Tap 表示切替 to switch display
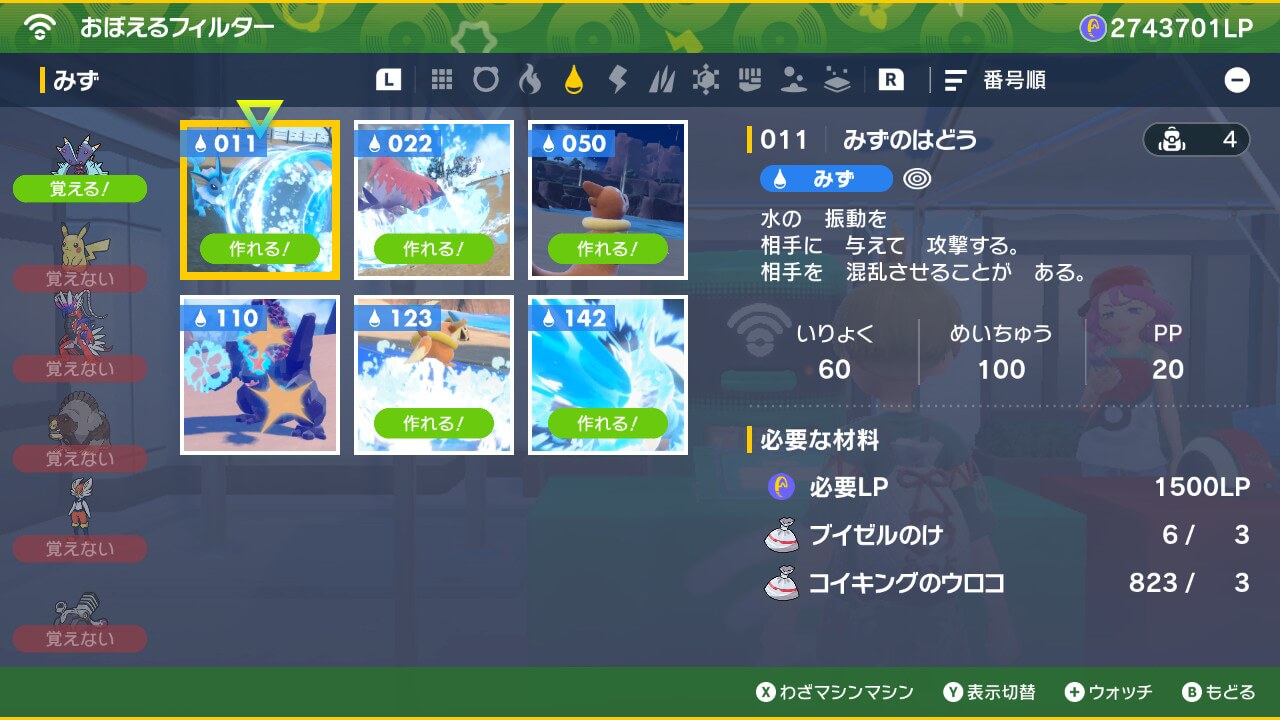The image size is (1280, 720). pyautogui.click(x=990, y=692)
